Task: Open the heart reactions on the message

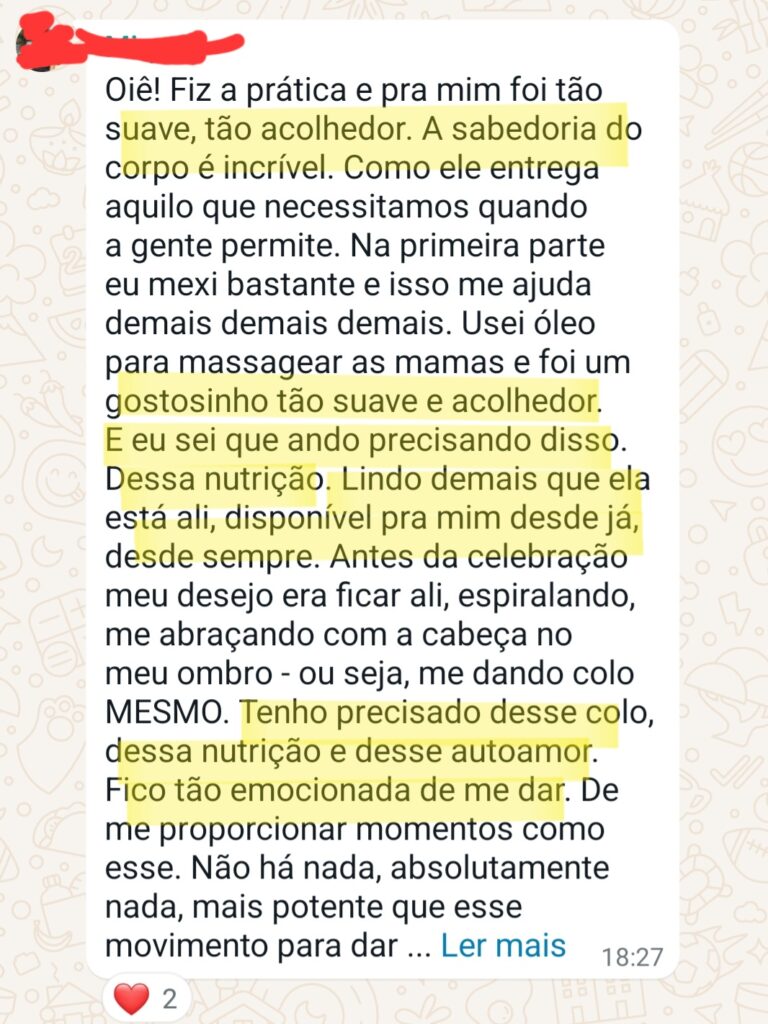Action: [x=145, y=998]
